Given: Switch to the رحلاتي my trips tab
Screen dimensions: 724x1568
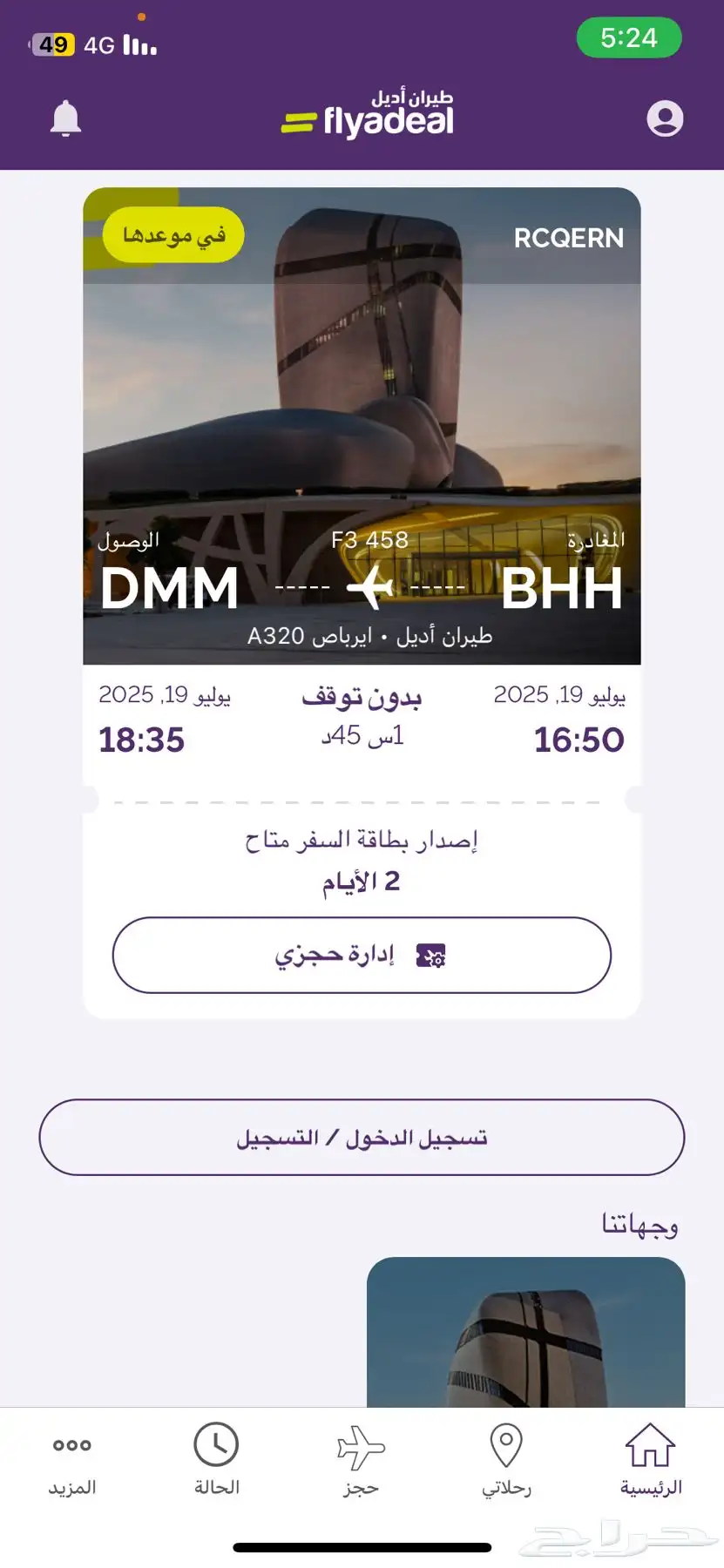Looking at the screenshot, I should pos(506,1460).
